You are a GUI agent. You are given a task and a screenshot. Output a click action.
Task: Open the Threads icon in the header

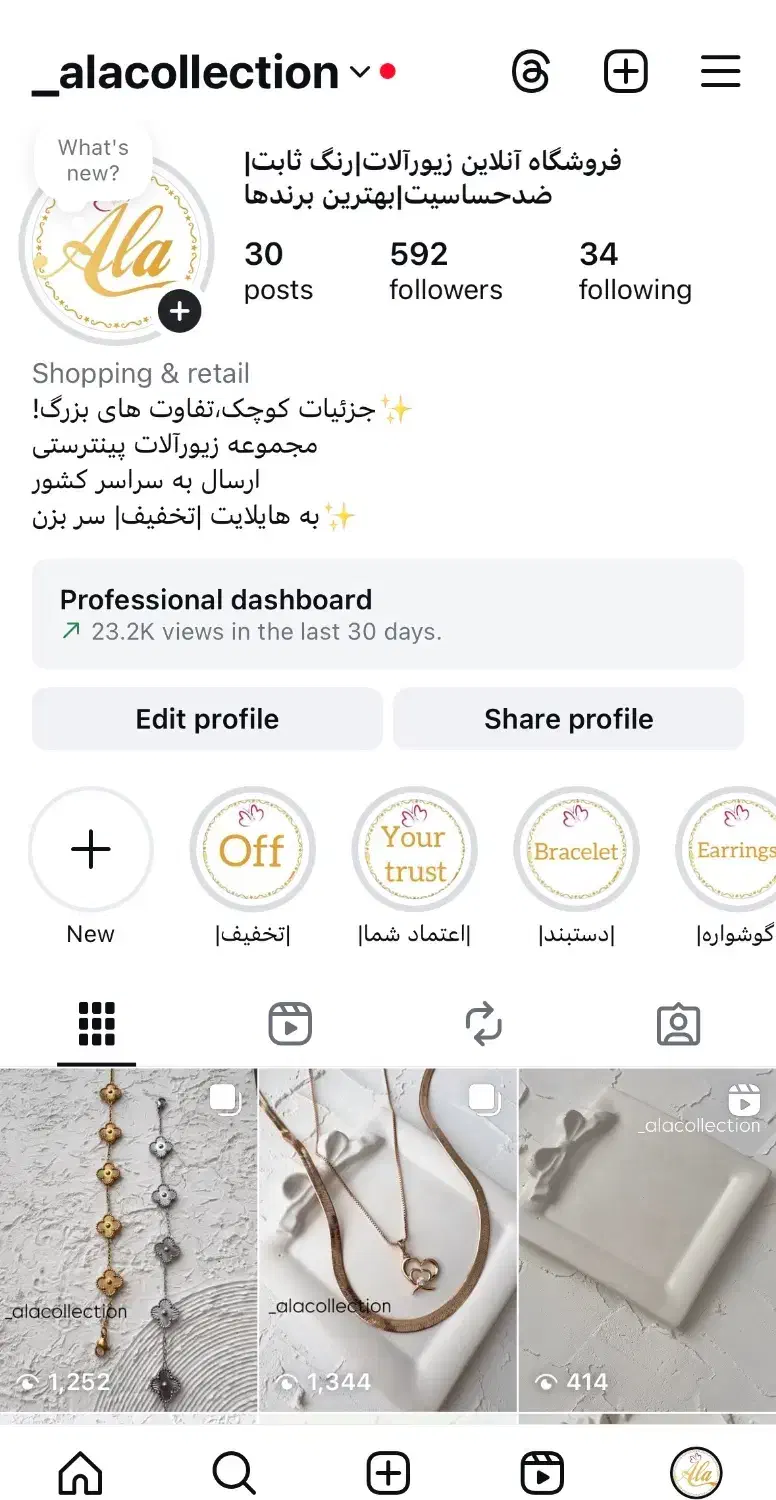531,72
